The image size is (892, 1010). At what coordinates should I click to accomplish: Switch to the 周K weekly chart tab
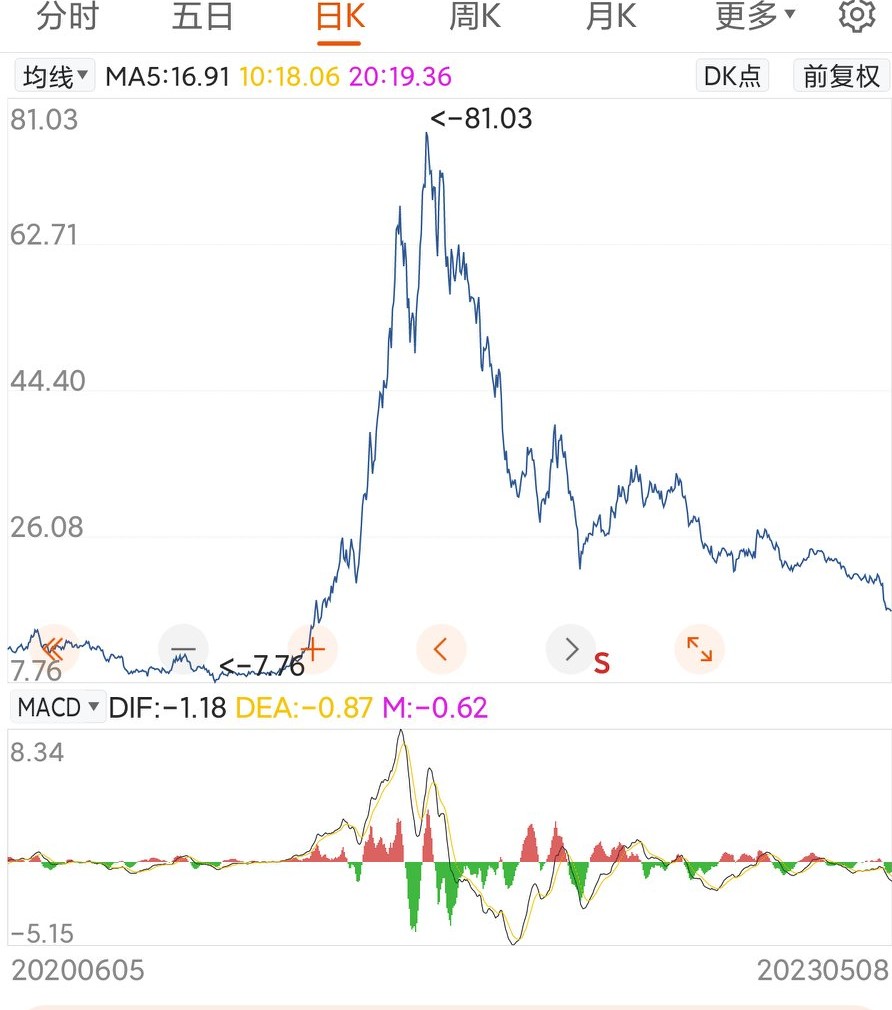click(473, 16)
